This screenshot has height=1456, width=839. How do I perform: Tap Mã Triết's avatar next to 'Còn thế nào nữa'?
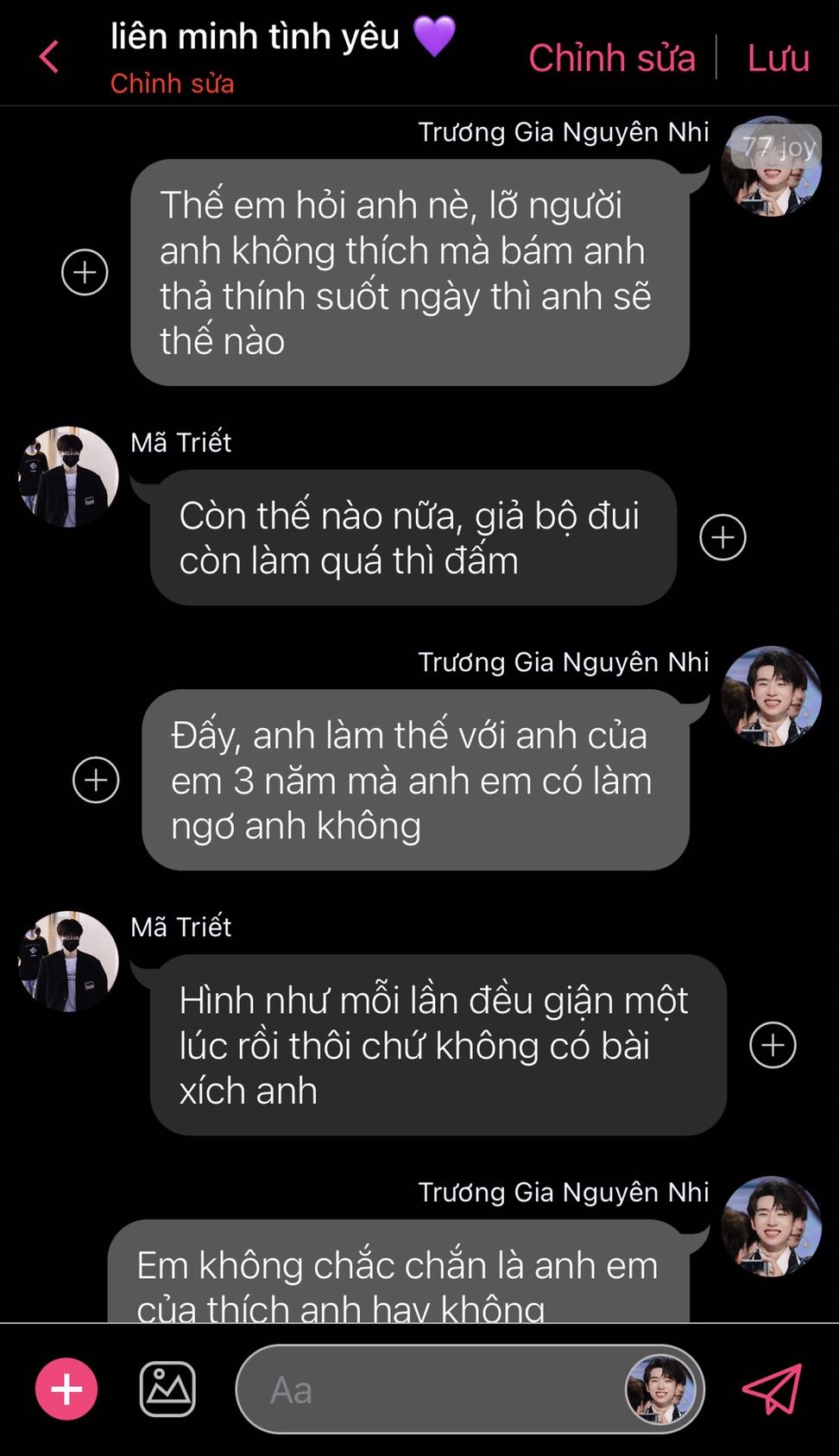[68, 477]
